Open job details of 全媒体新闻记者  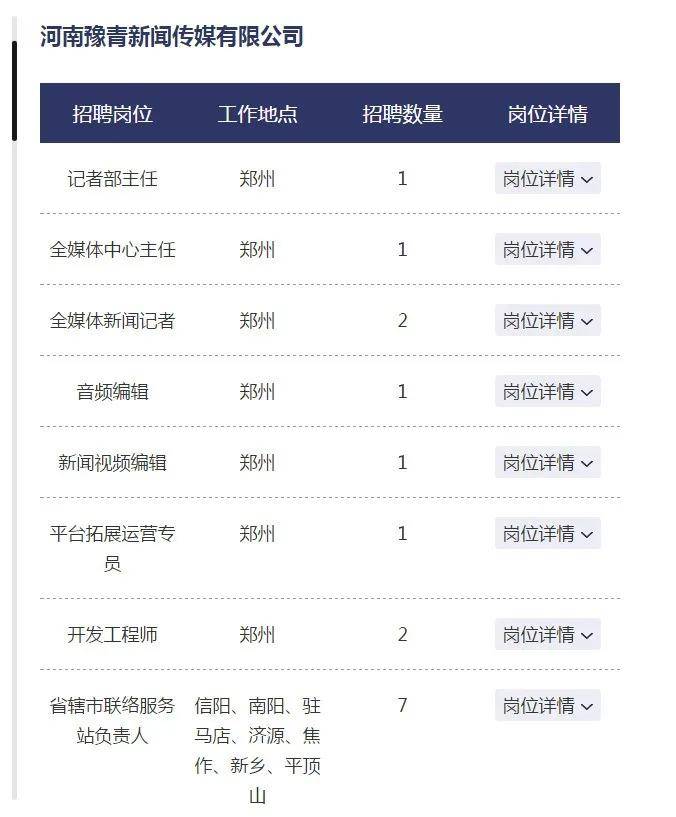click(547, 321)
